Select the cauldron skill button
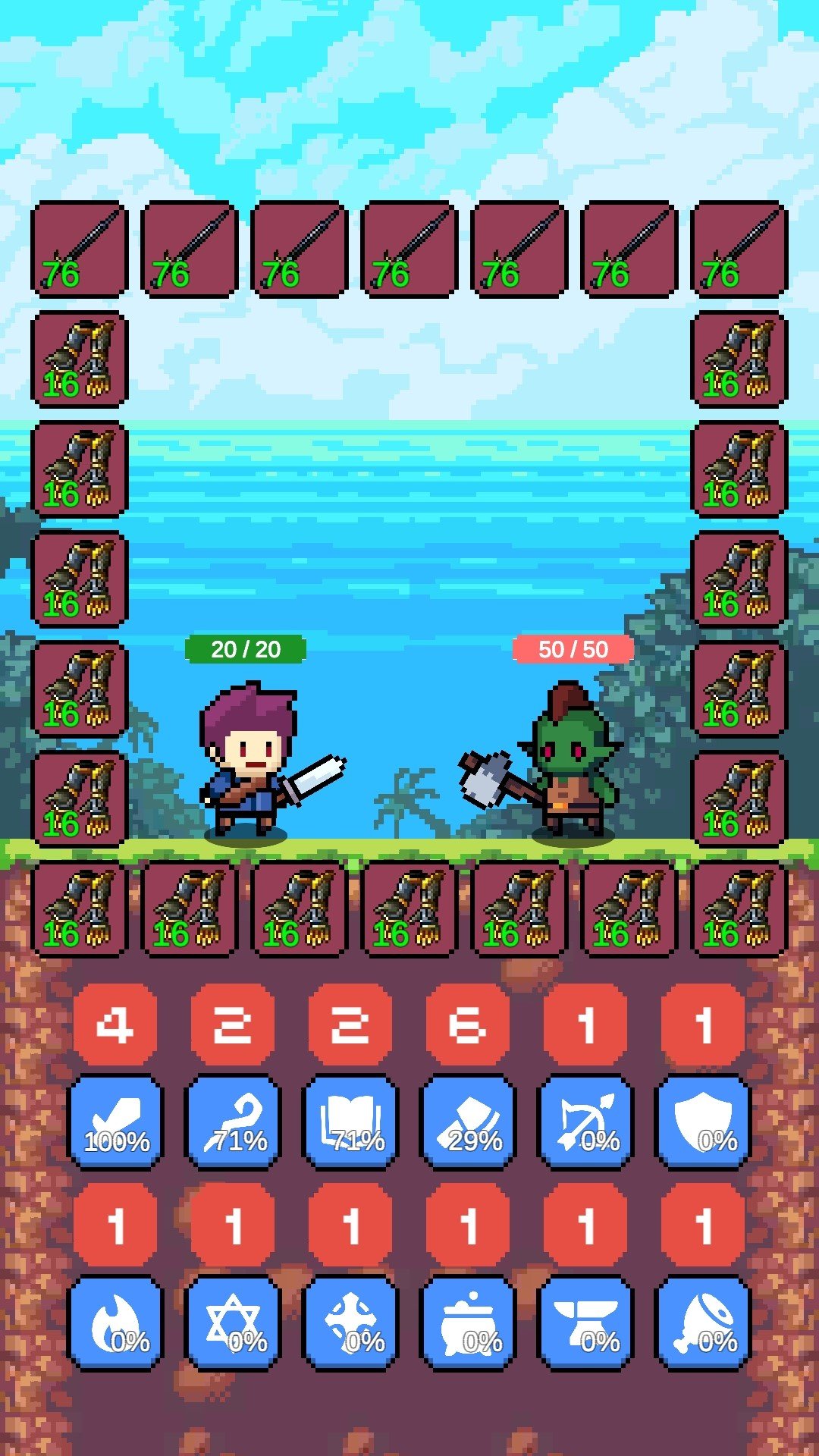The width and height of the screenshot is (819, 1456). (468, 1323)
